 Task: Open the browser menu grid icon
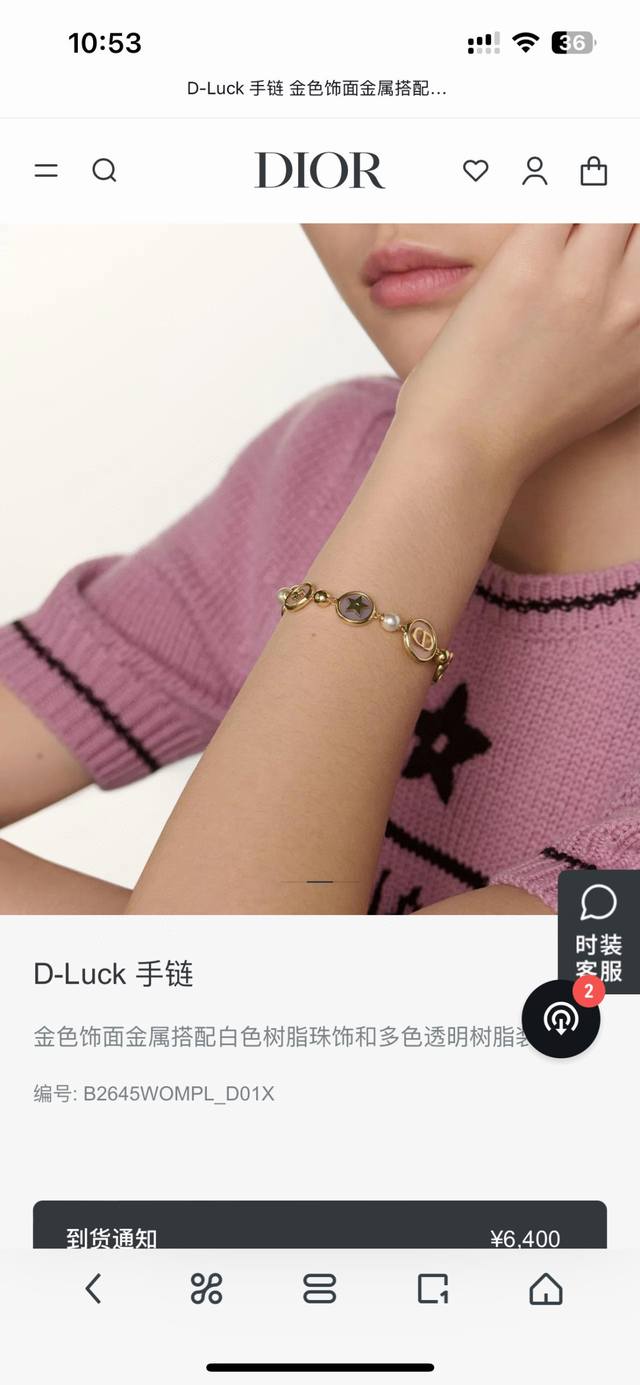click(x=207, y=1289)
